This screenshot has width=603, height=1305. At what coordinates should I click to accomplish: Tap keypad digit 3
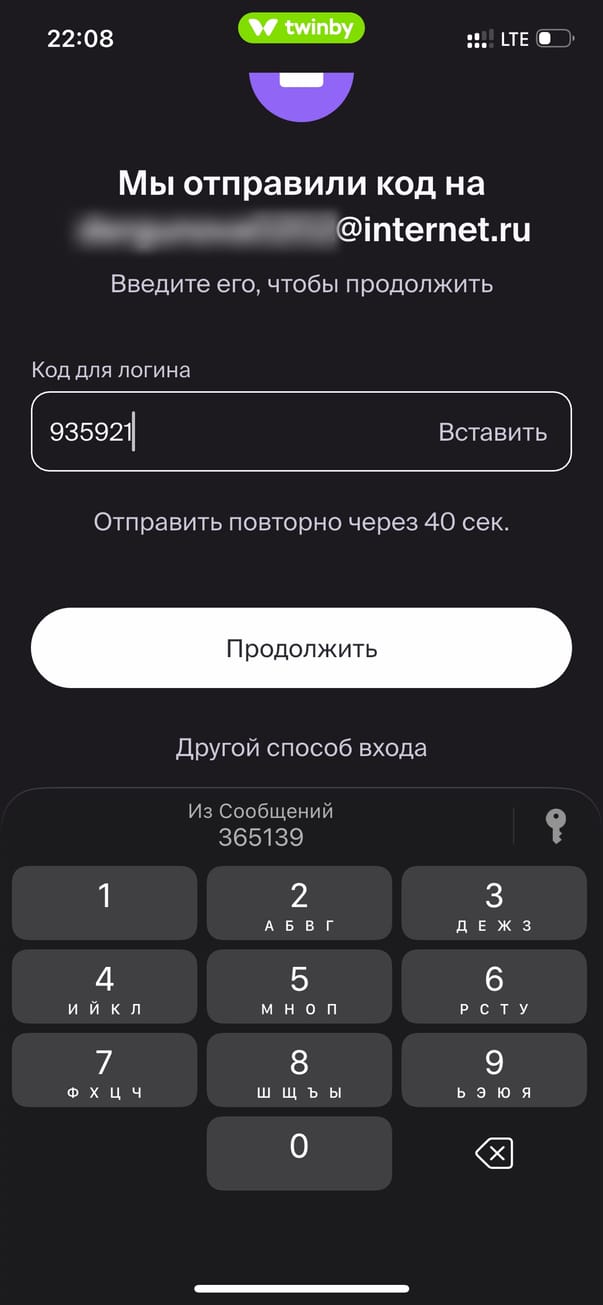tap(494, 903)
